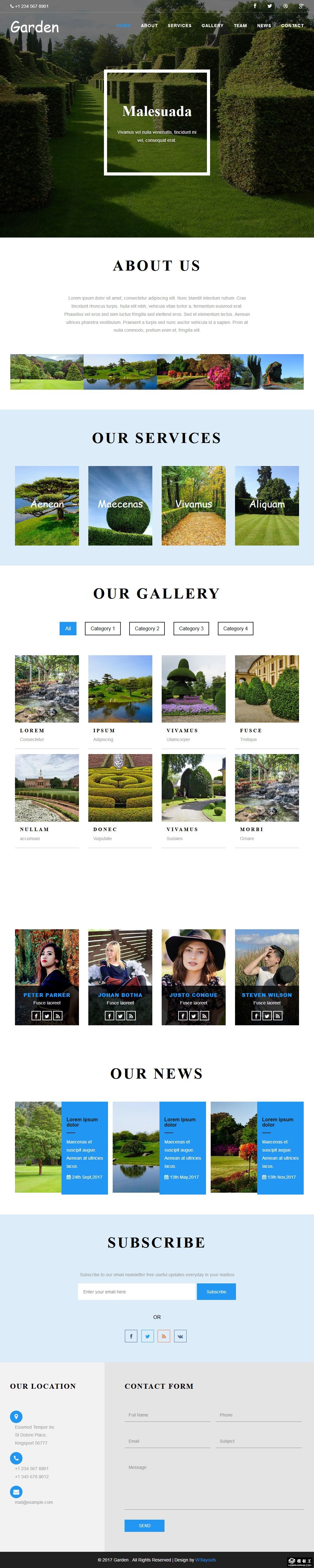Open Peter Parker's Facebook icon
This screenshot has height=1568, width=314.
click(36, 1015)
